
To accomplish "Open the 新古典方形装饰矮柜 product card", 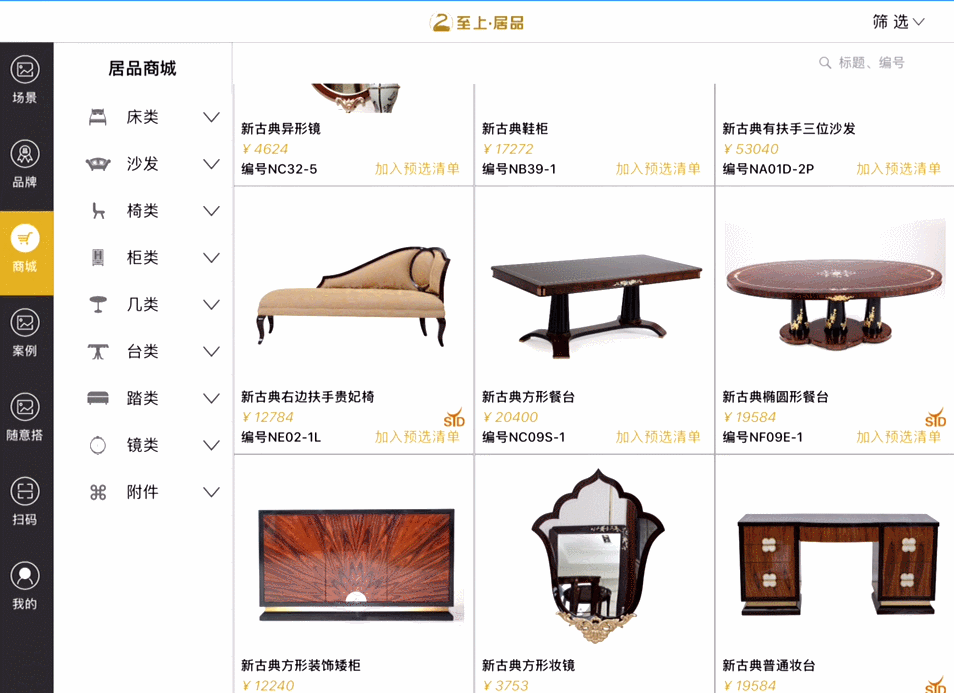I will [x=353, y=565].
